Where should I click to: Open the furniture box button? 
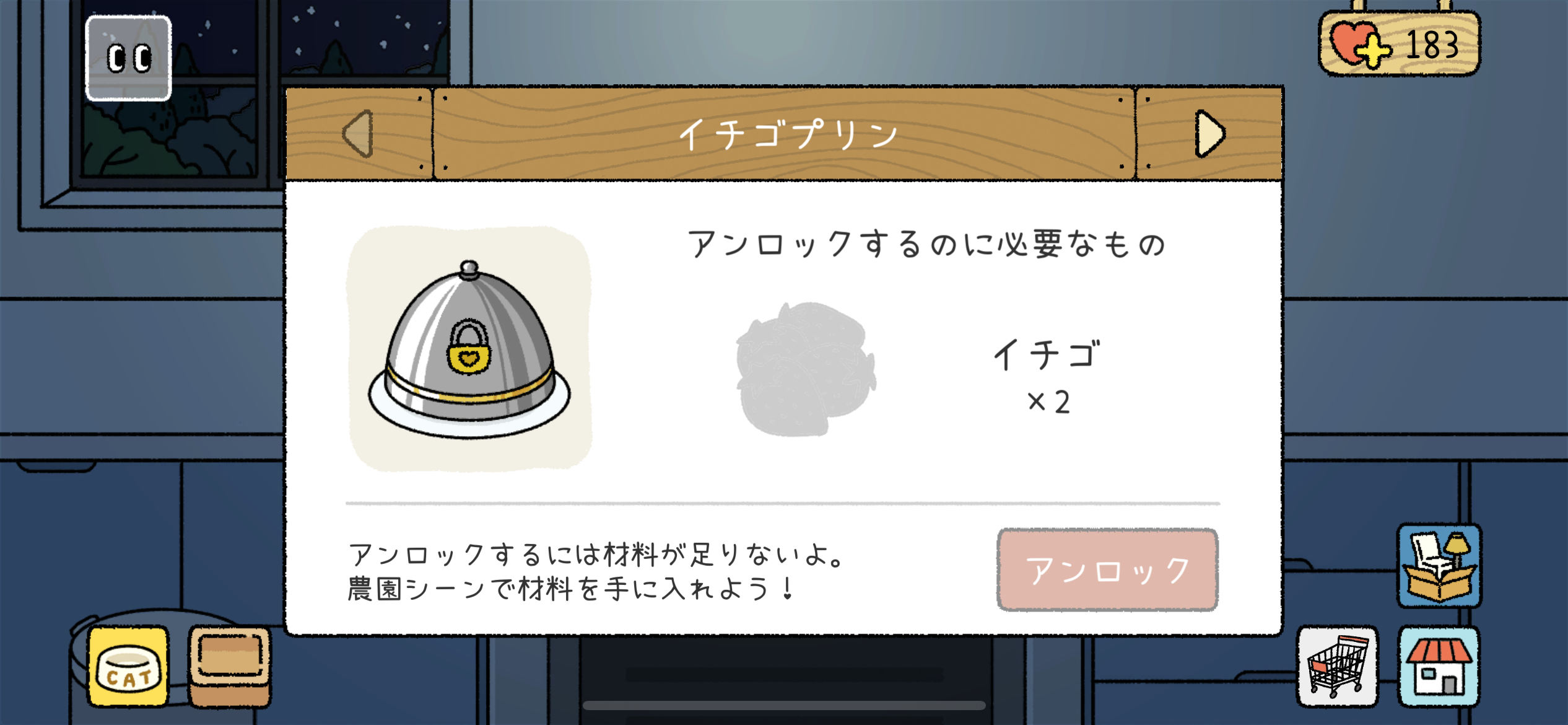(1439, 565)
